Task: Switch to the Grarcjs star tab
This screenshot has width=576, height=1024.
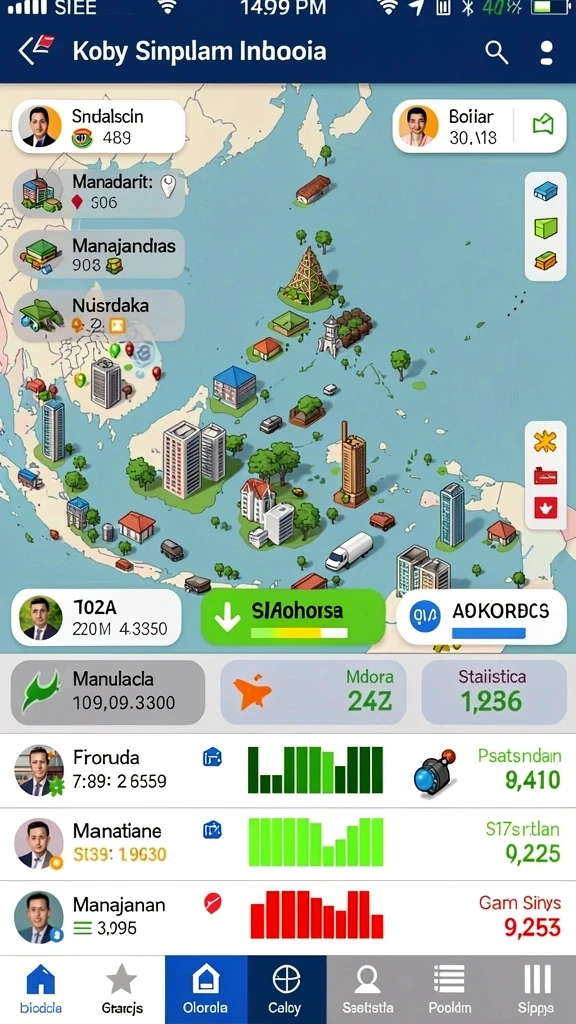Action: coord(122,990)
